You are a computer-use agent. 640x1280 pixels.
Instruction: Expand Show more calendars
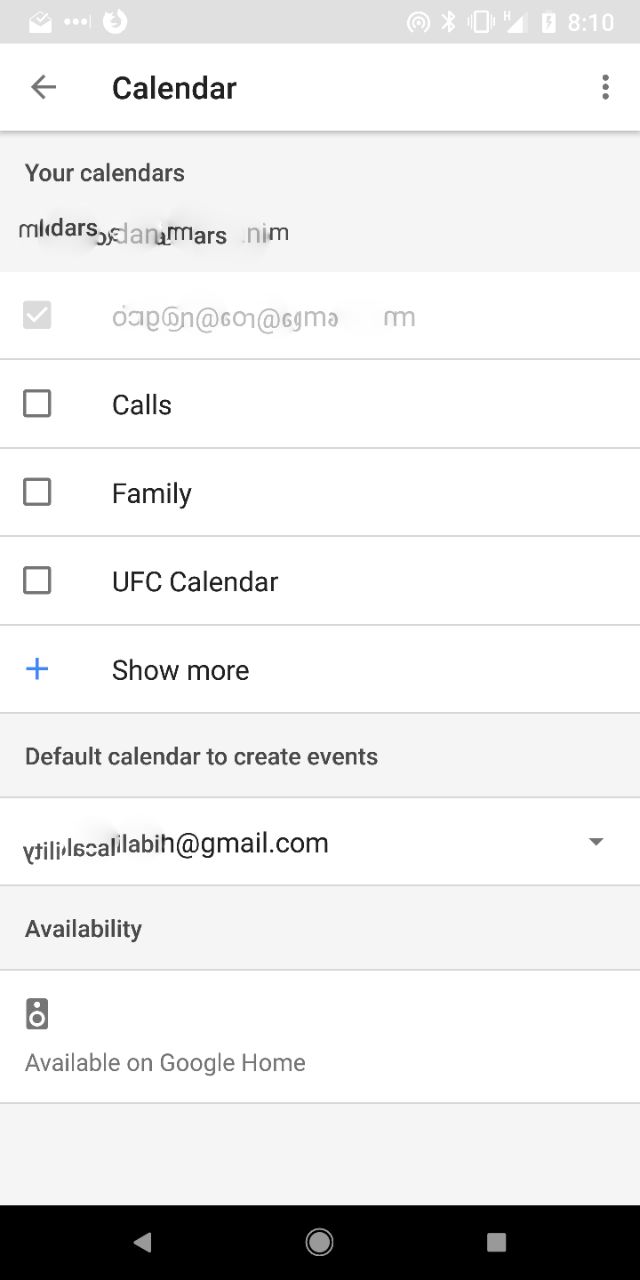(320, 669)
